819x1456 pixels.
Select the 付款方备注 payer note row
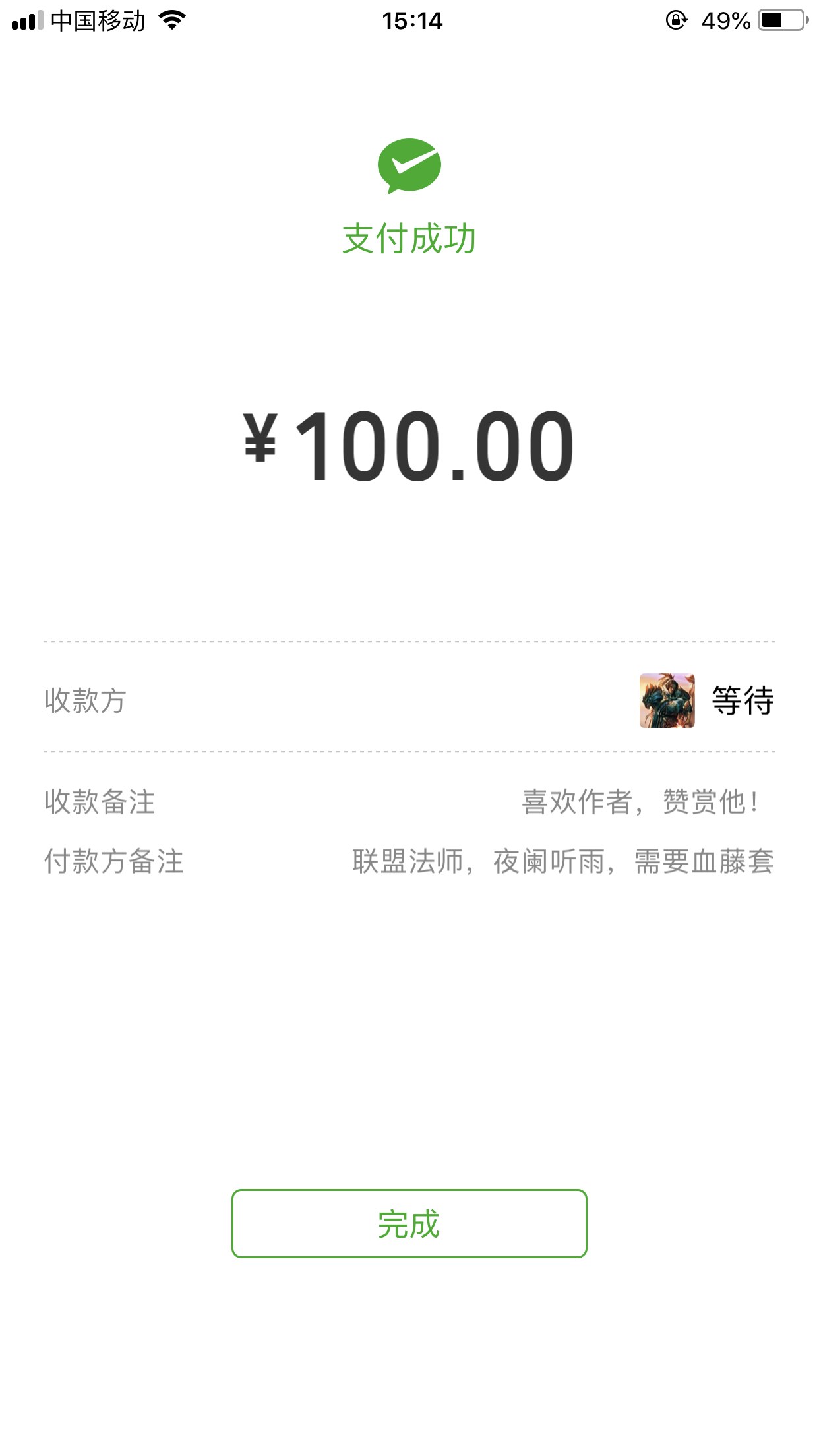[115, 859]
